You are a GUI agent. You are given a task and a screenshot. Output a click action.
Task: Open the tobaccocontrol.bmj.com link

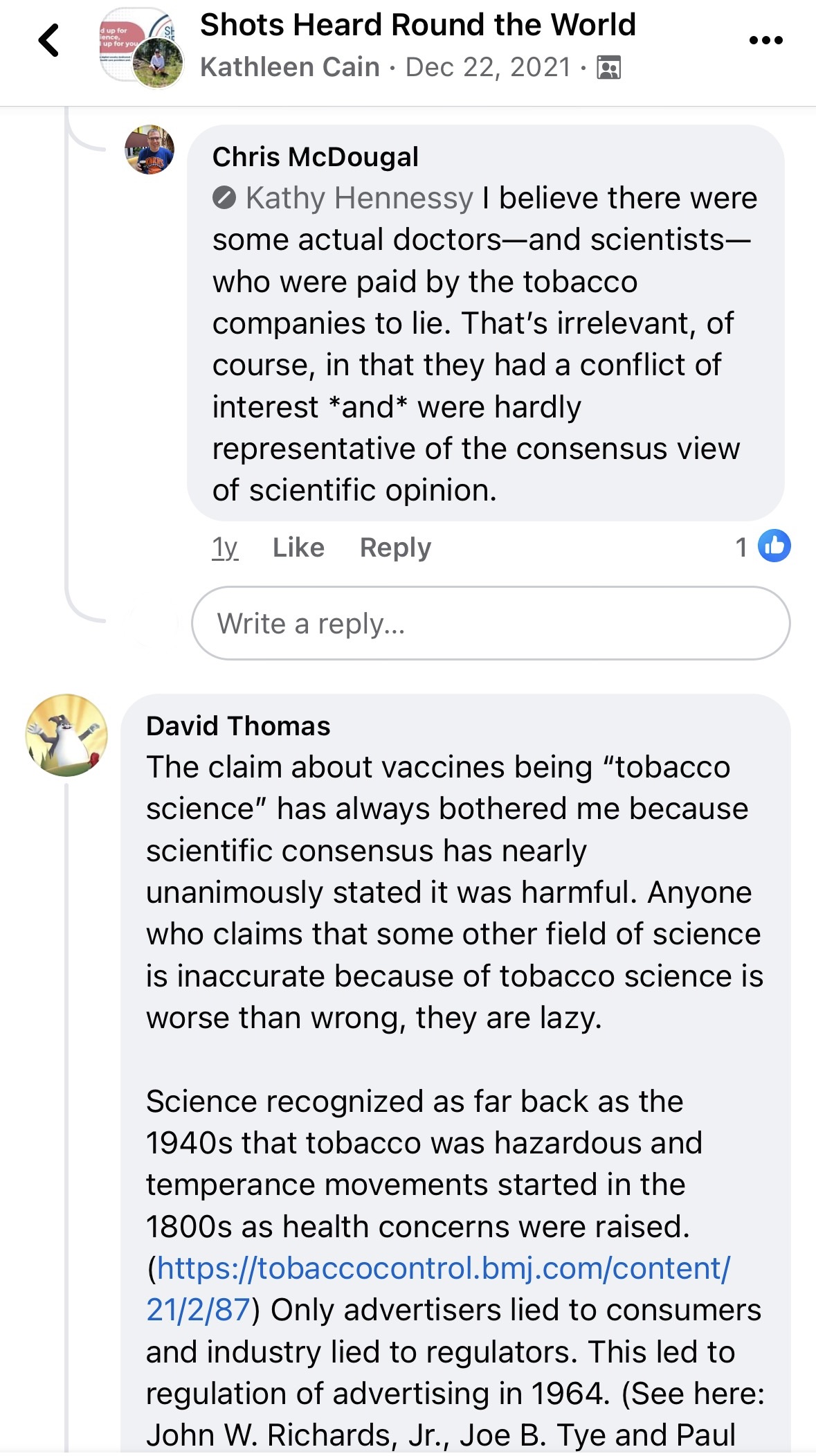438,1288
